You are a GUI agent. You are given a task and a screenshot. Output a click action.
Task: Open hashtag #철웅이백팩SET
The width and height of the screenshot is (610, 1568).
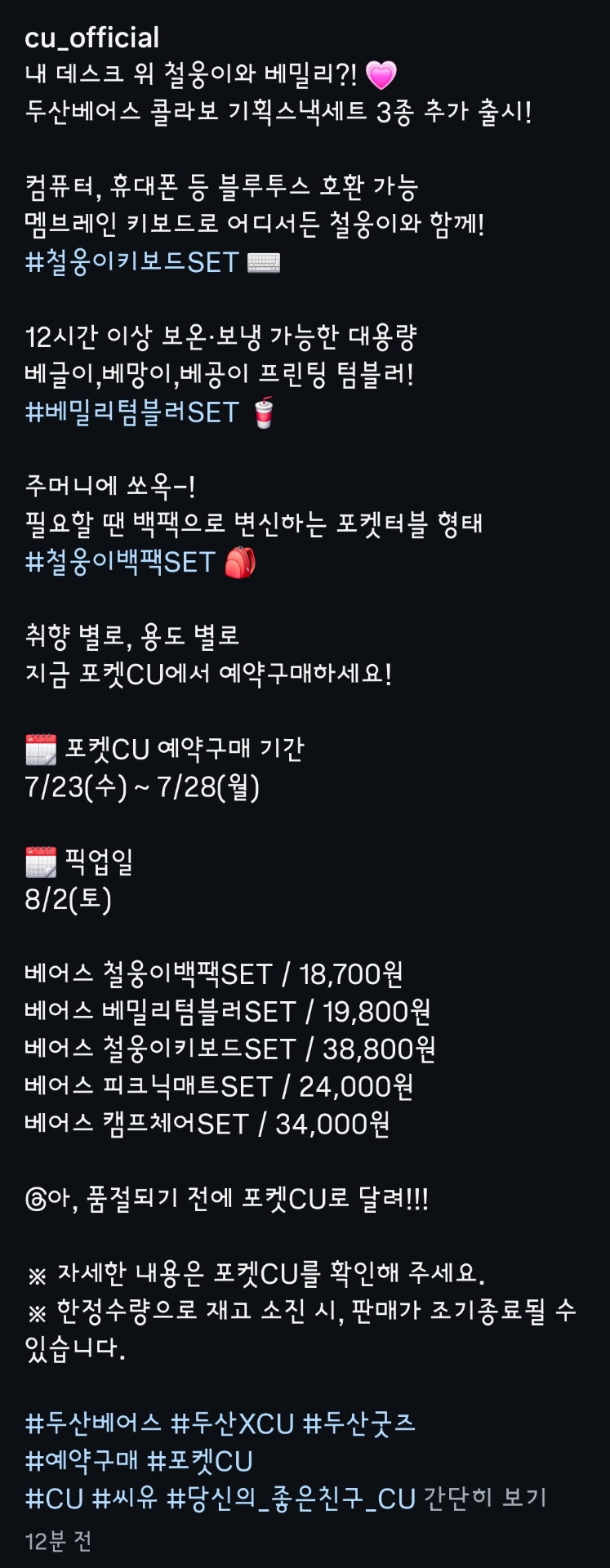coord(120,563)
